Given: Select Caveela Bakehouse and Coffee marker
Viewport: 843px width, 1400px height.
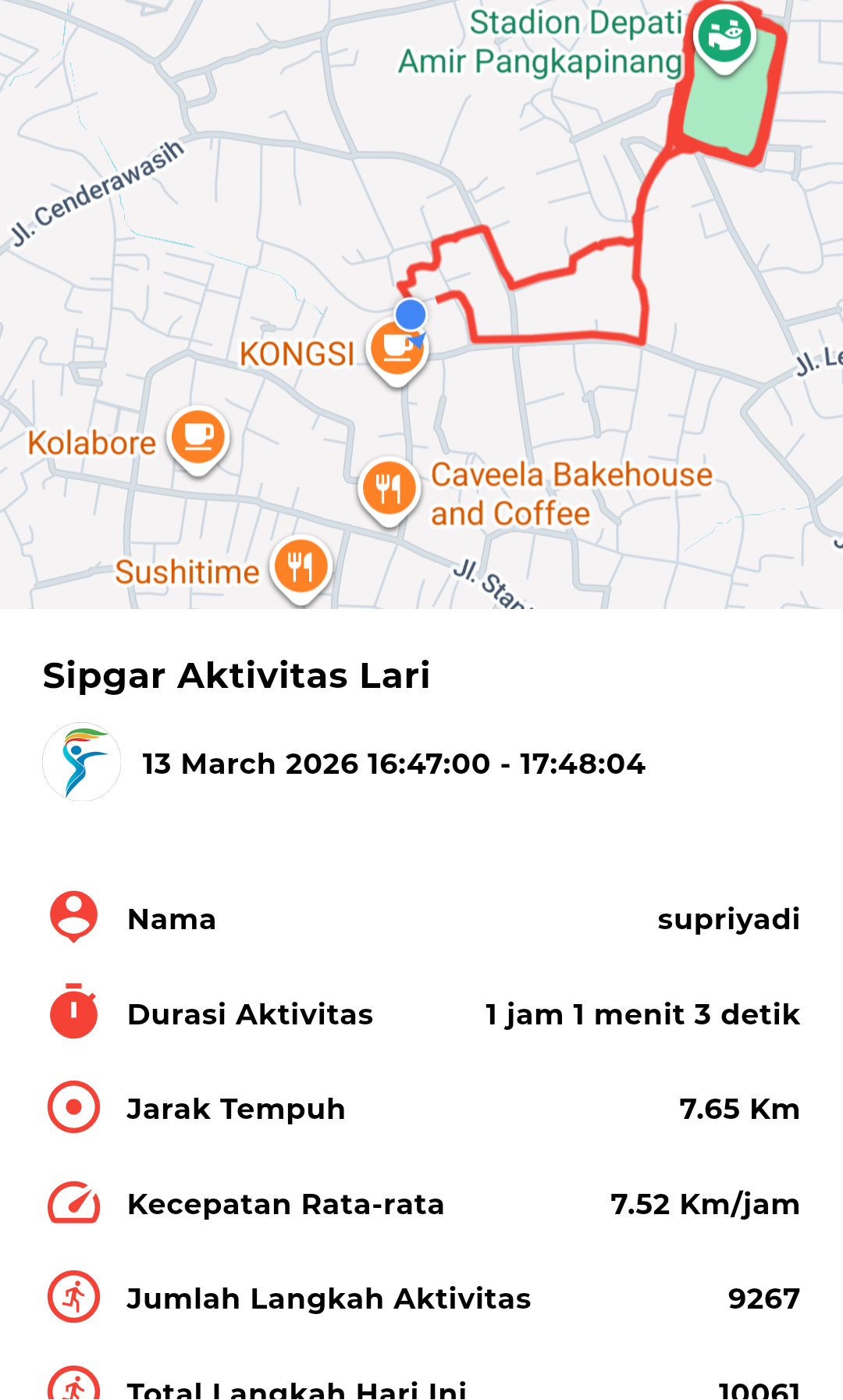Looking at the screenshot, I should click(389, 489).
